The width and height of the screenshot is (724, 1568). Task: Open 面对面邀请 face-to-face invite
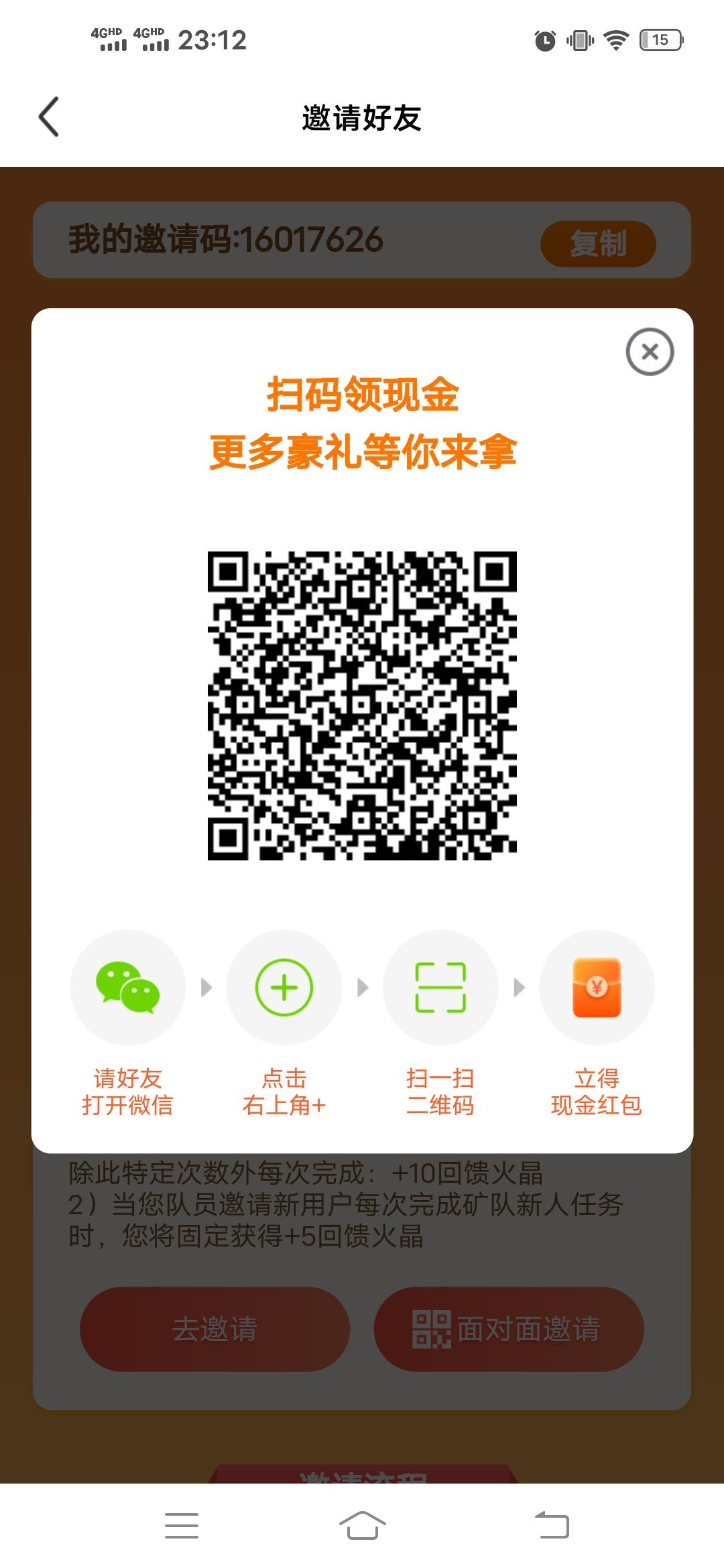pos(509,1329)
